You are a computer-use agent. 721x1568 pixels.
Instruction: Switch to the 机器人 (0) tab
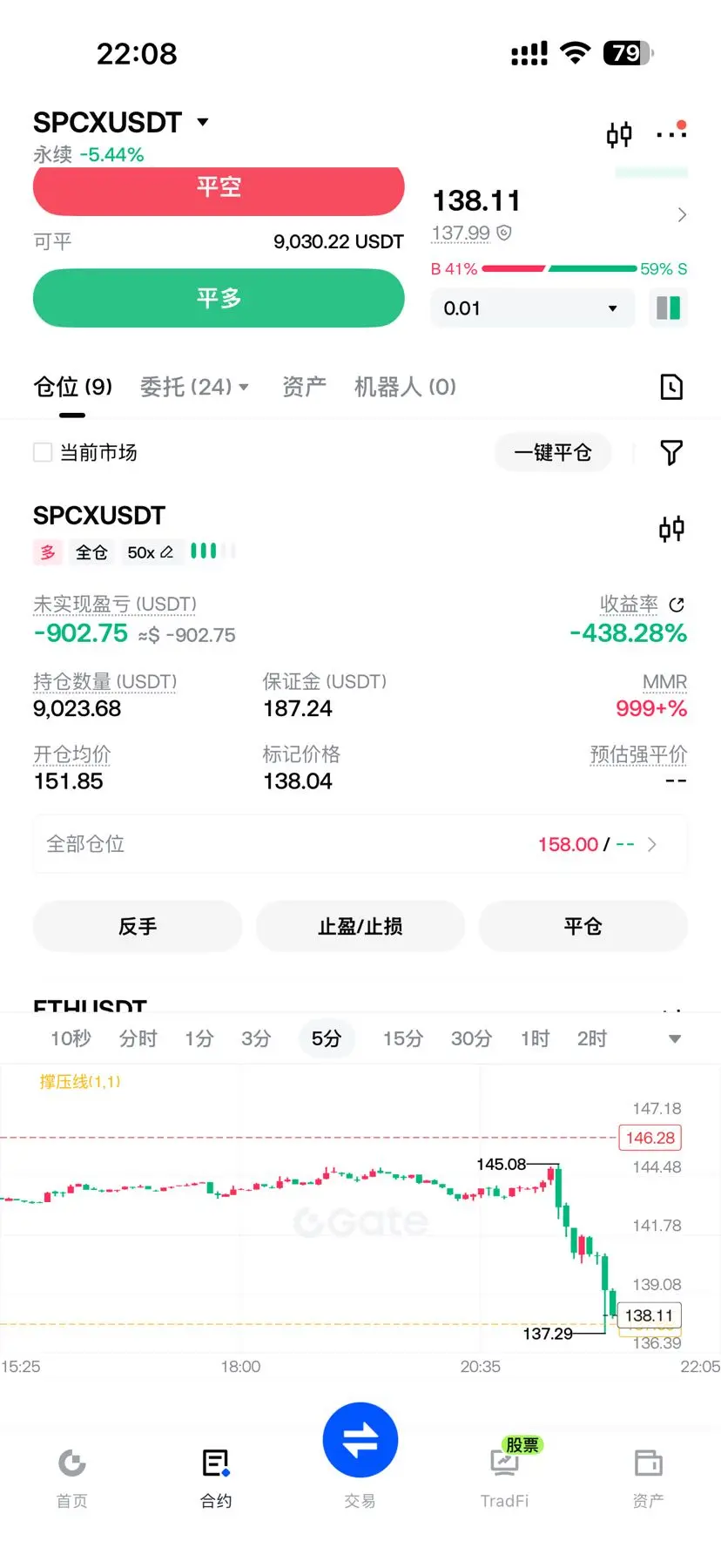pyautogui.click(x=405, y=387)
